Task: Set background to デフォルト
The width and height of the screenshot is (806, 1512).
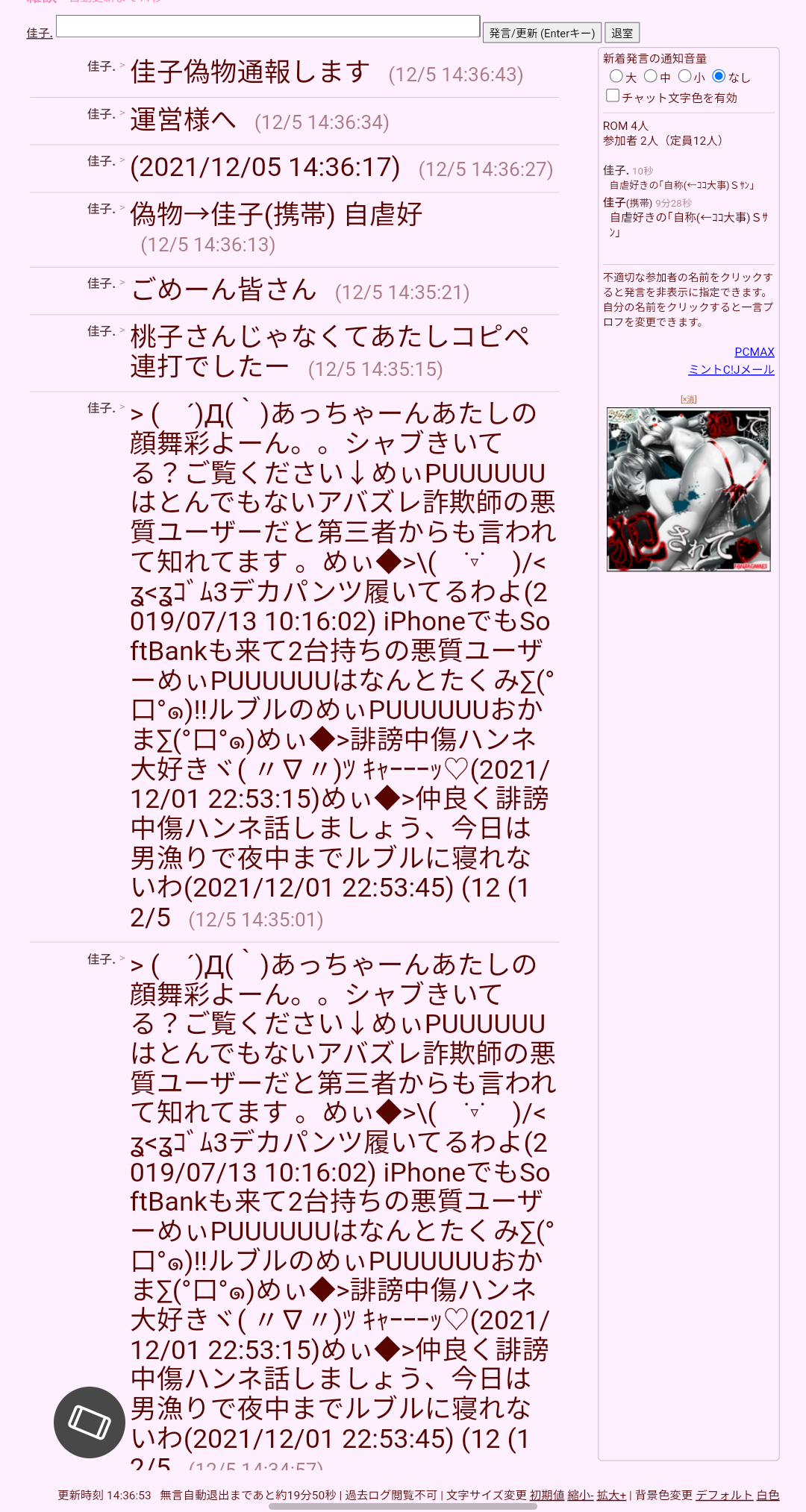Action: [724, 1495]
